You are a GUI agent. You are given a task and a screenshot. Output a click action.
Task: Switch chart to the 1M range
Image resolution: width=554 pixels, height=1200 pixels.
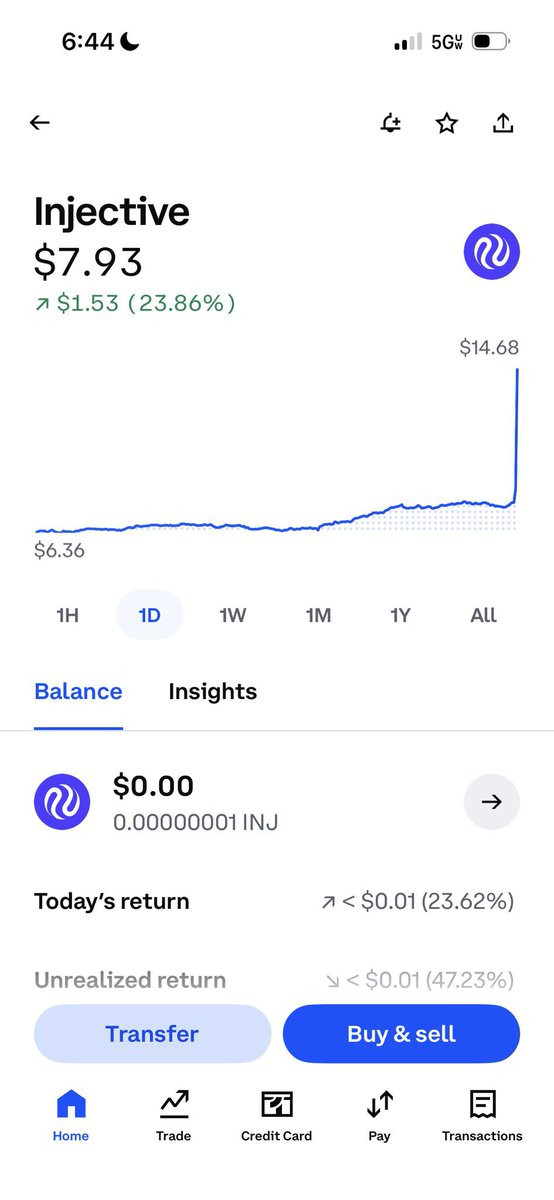(x=318, y=615)
